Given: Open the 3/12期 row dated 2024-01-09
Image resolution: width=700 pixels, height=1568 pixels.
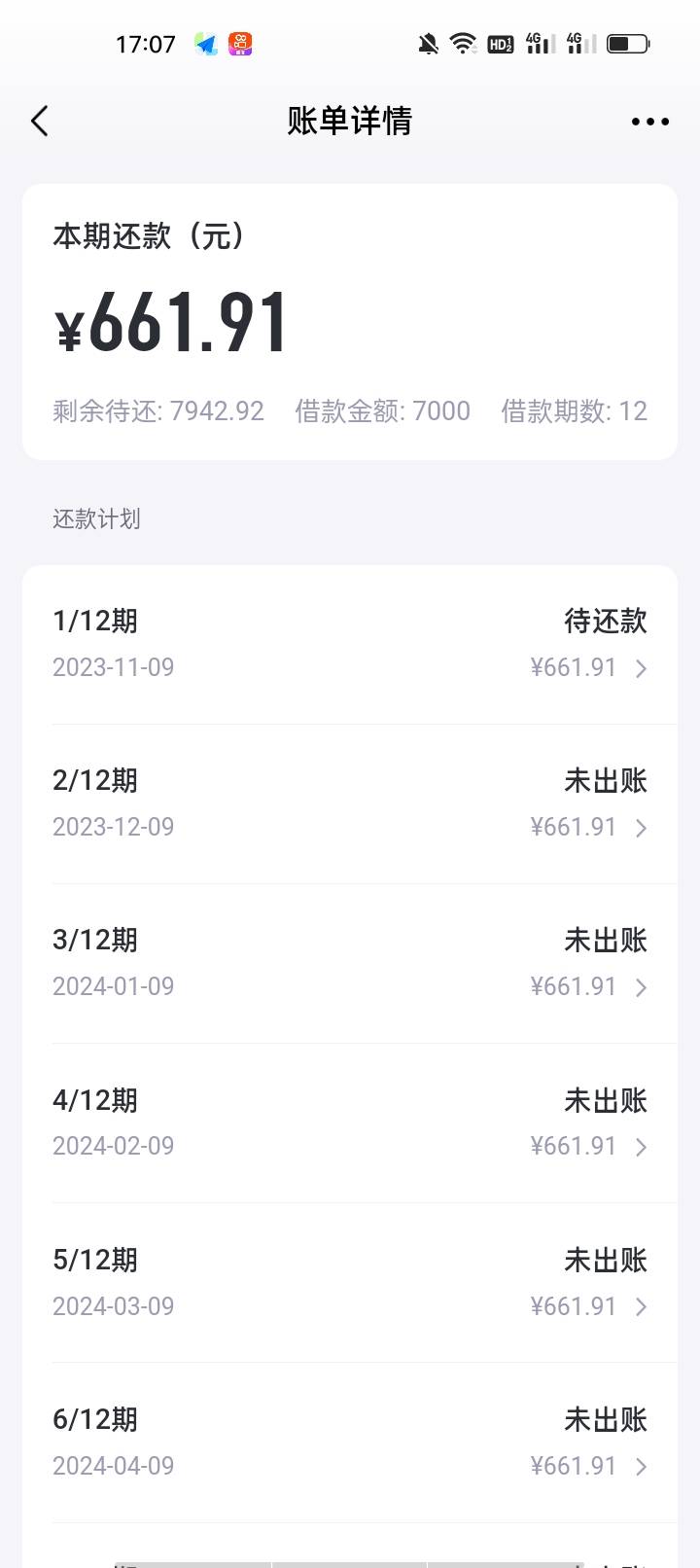Looking at the screenshot, I should (350, 964).
